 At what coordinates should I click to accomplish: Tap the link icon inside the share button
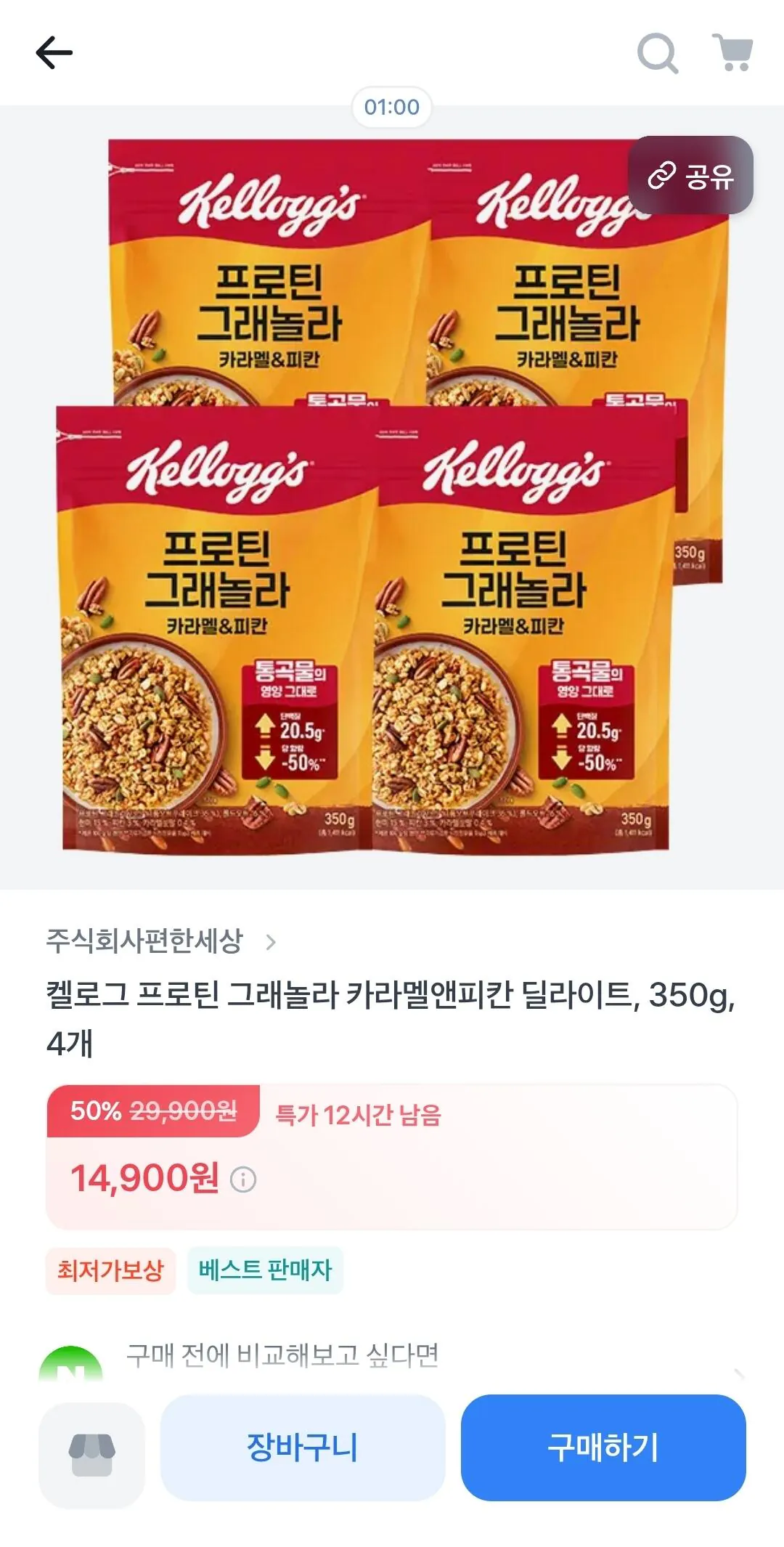[661, 176]
